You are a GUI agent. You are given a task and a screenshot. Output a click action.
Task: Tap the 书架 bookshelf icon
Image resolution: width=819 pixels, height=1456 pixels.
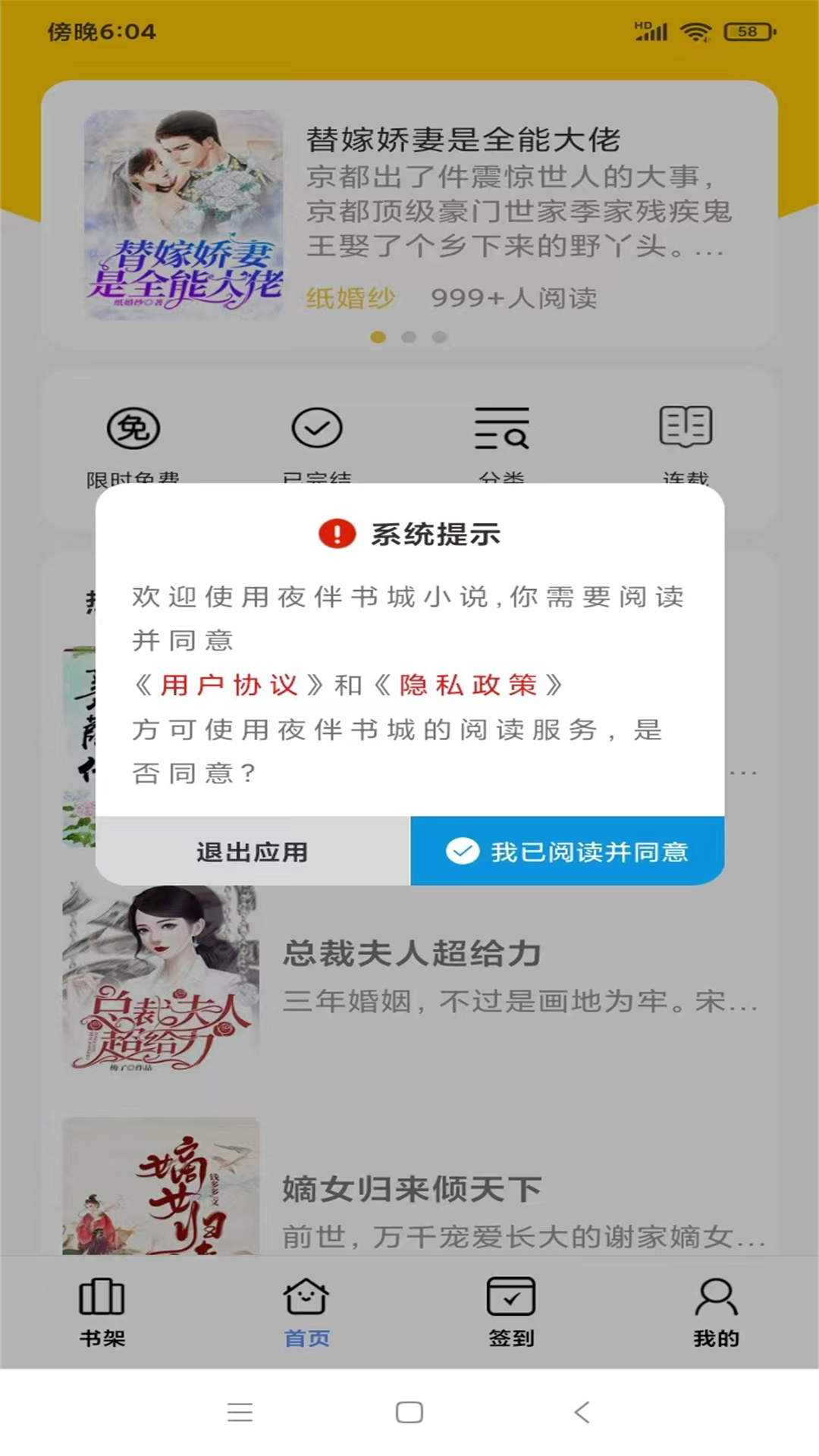click(x=102, y=1298)
